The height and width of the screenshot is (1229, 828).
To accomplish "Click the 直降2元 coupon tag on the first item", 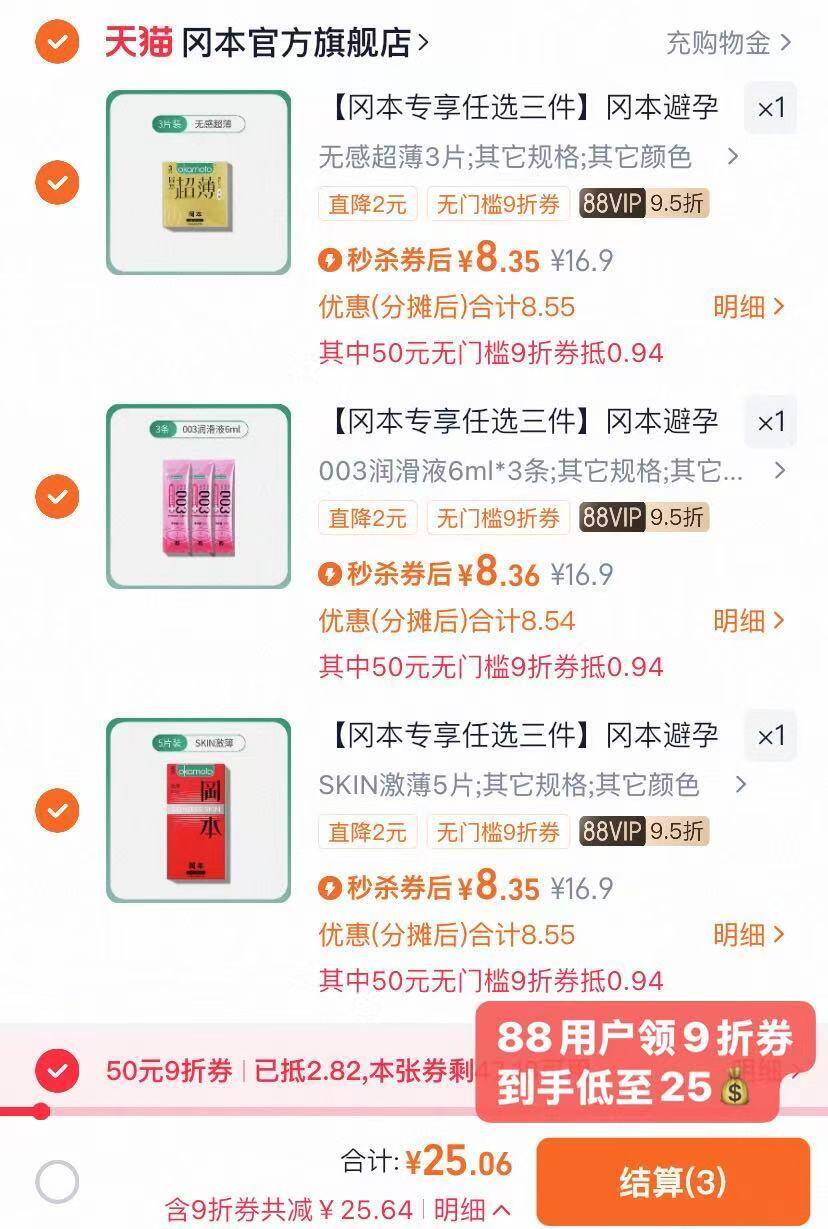I will point(366,205).
